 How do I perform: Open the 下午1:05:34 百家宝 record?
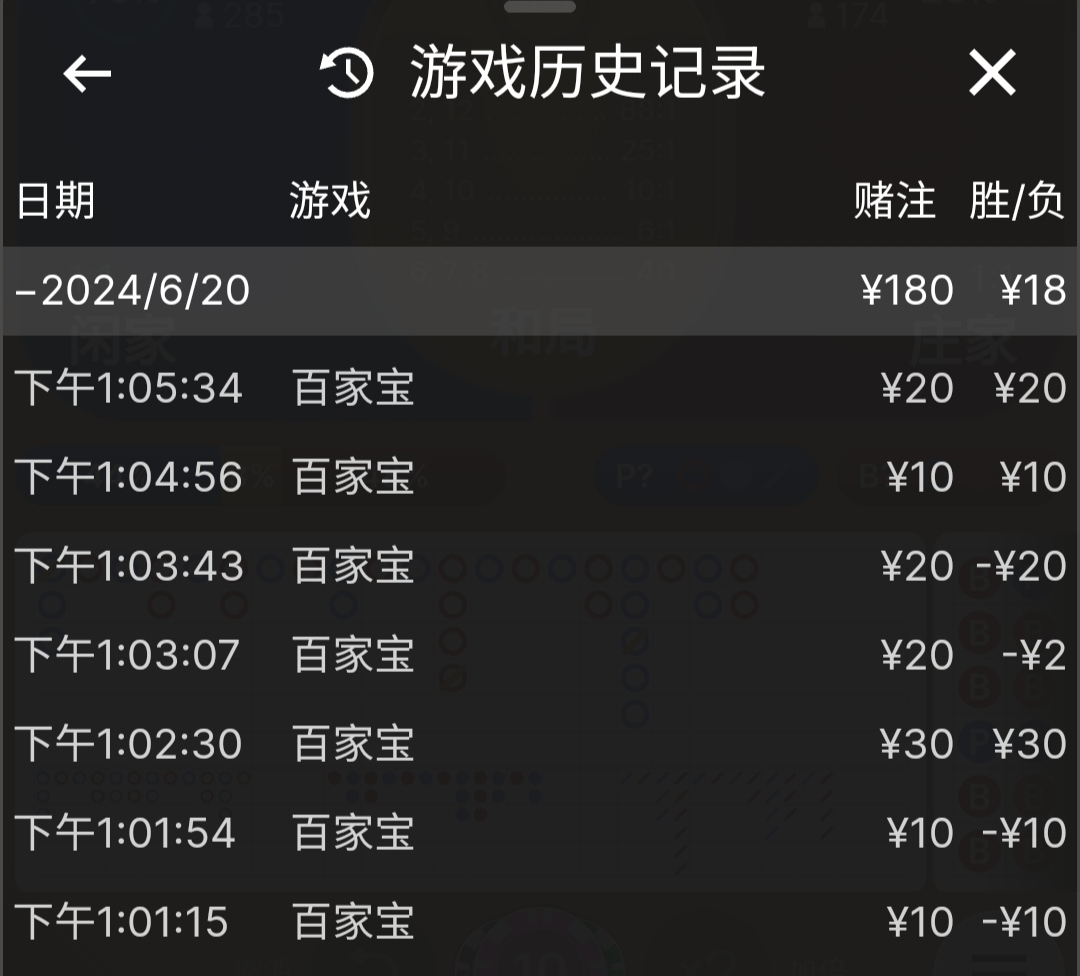point(540,388)
